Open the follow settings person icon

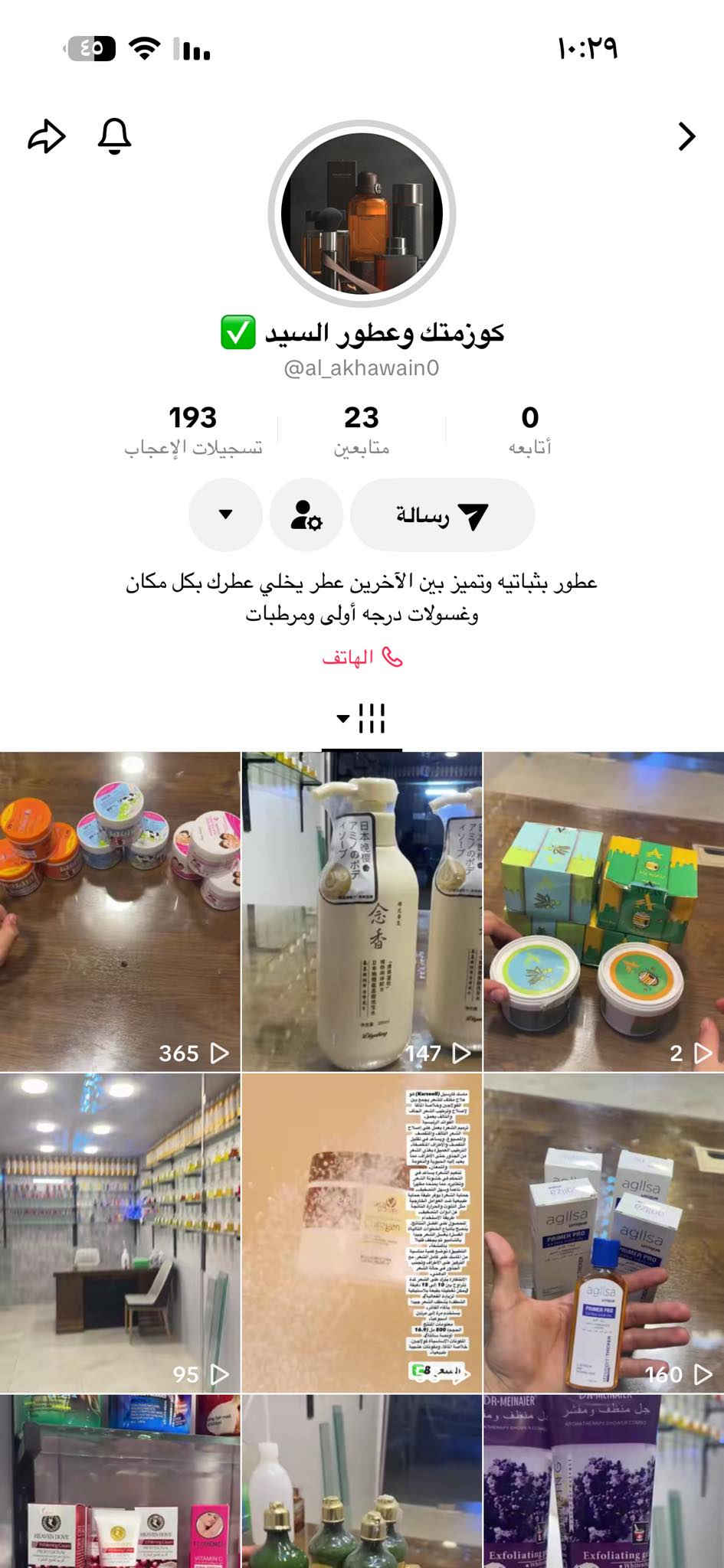pyautogui.click(x=306, y=515)
